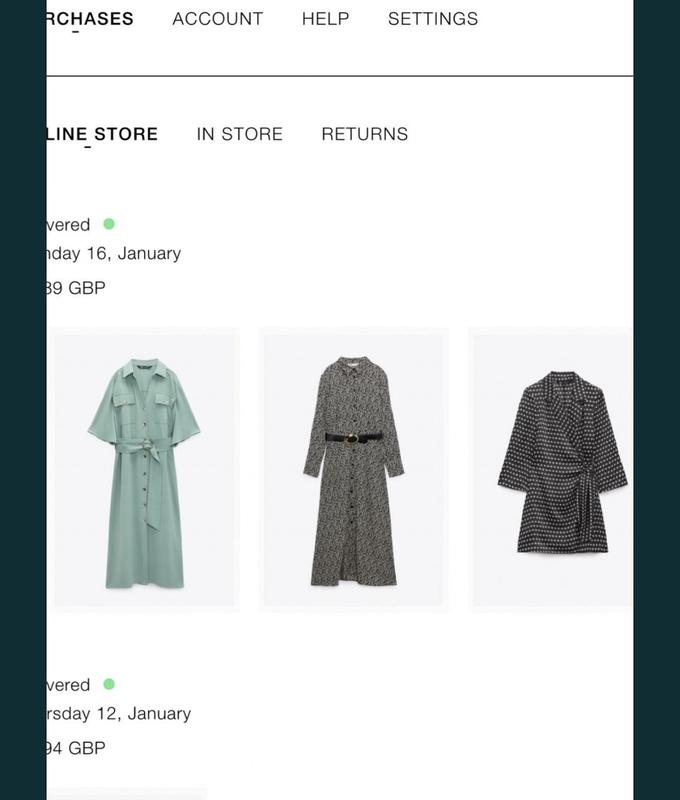Go to the Help section
The height and width of the screenshot is (800, 680).
(x=325, y=19)
